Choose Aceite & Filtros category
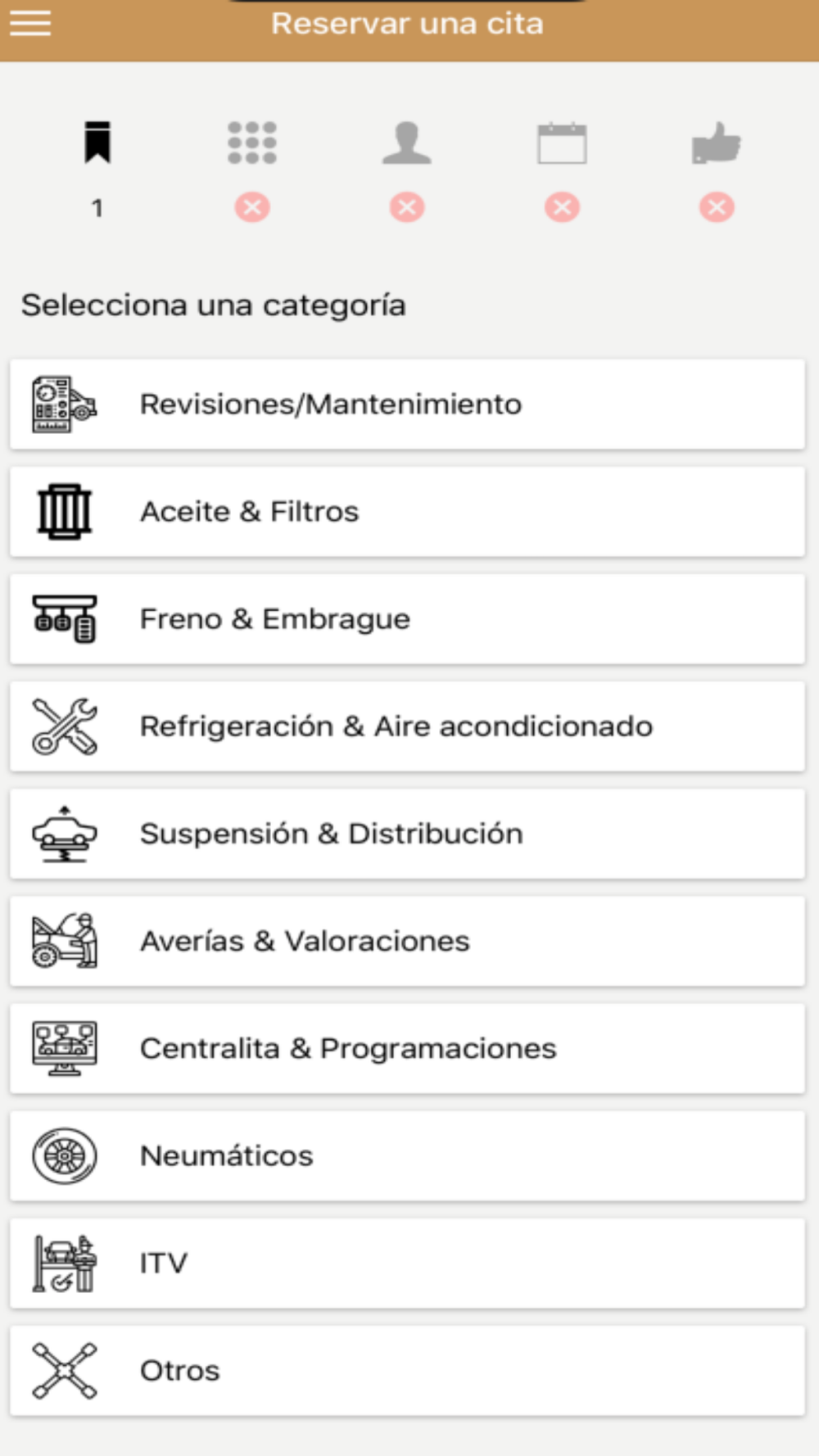 click(407, 511)
